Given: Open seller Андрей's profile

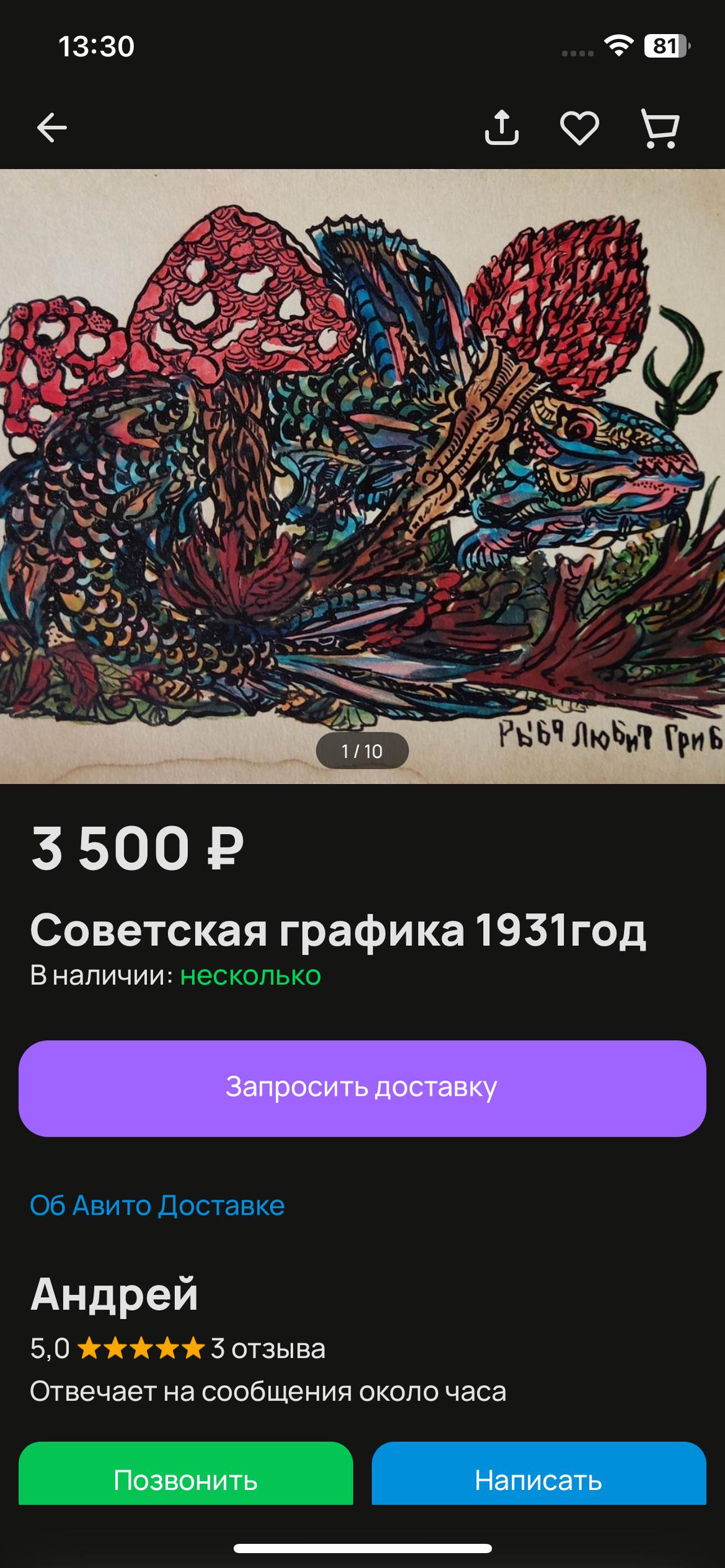Looking at the screenshot, I should tap(115, 1294).
